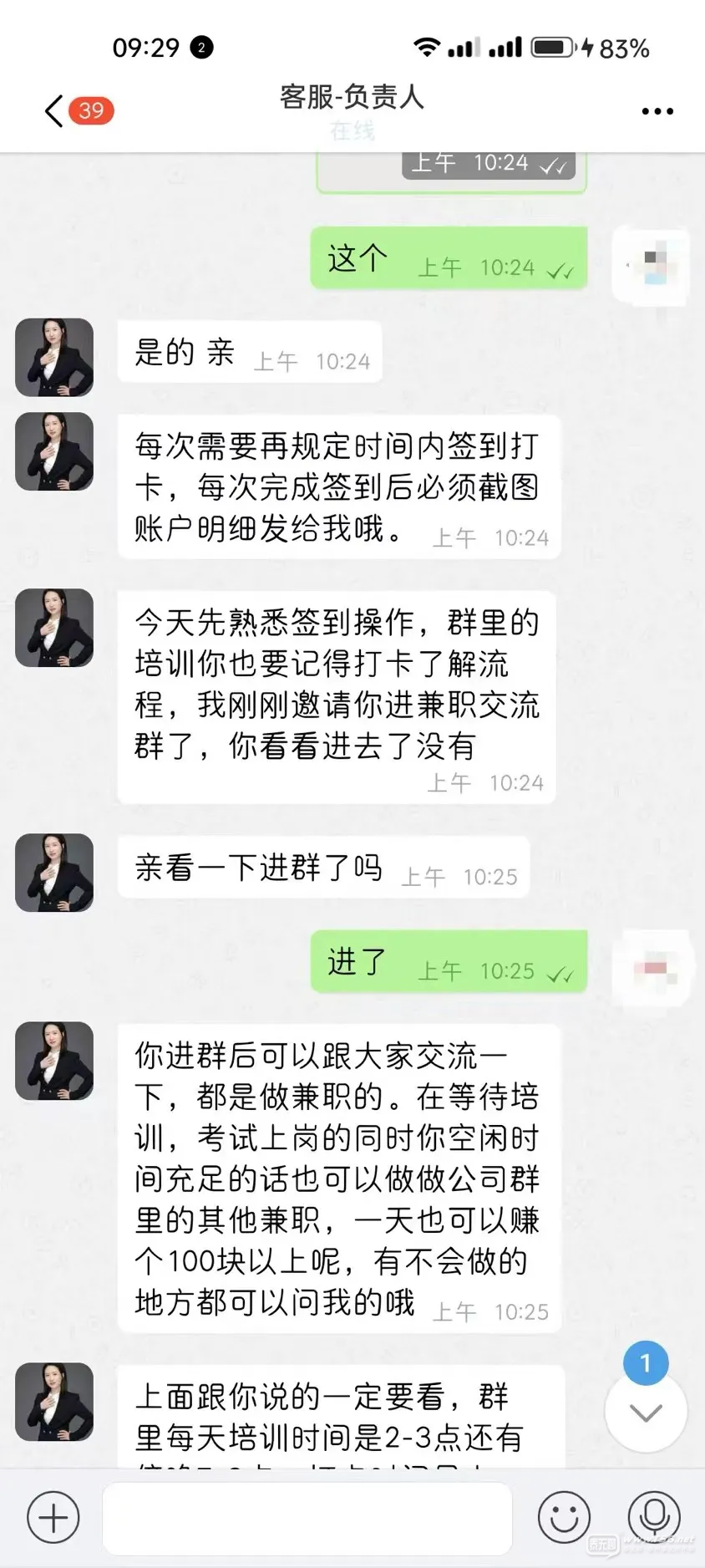Viewport: 705px width, 1568px height.
Task: Tap the microphone voice message icon
Action: click(x=654, y=1518)
